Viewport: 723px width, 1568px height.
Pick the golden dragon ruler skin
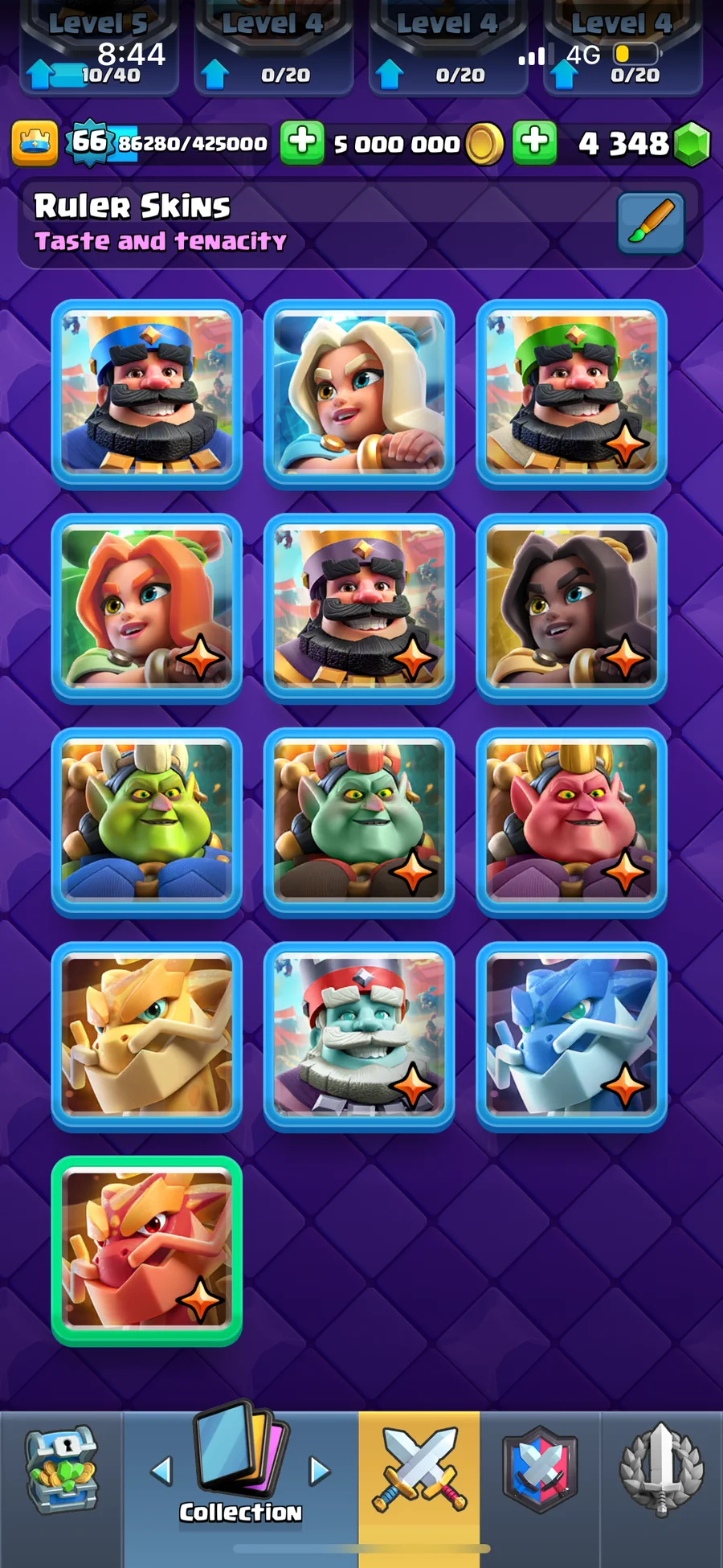(x=147, y=1036)
